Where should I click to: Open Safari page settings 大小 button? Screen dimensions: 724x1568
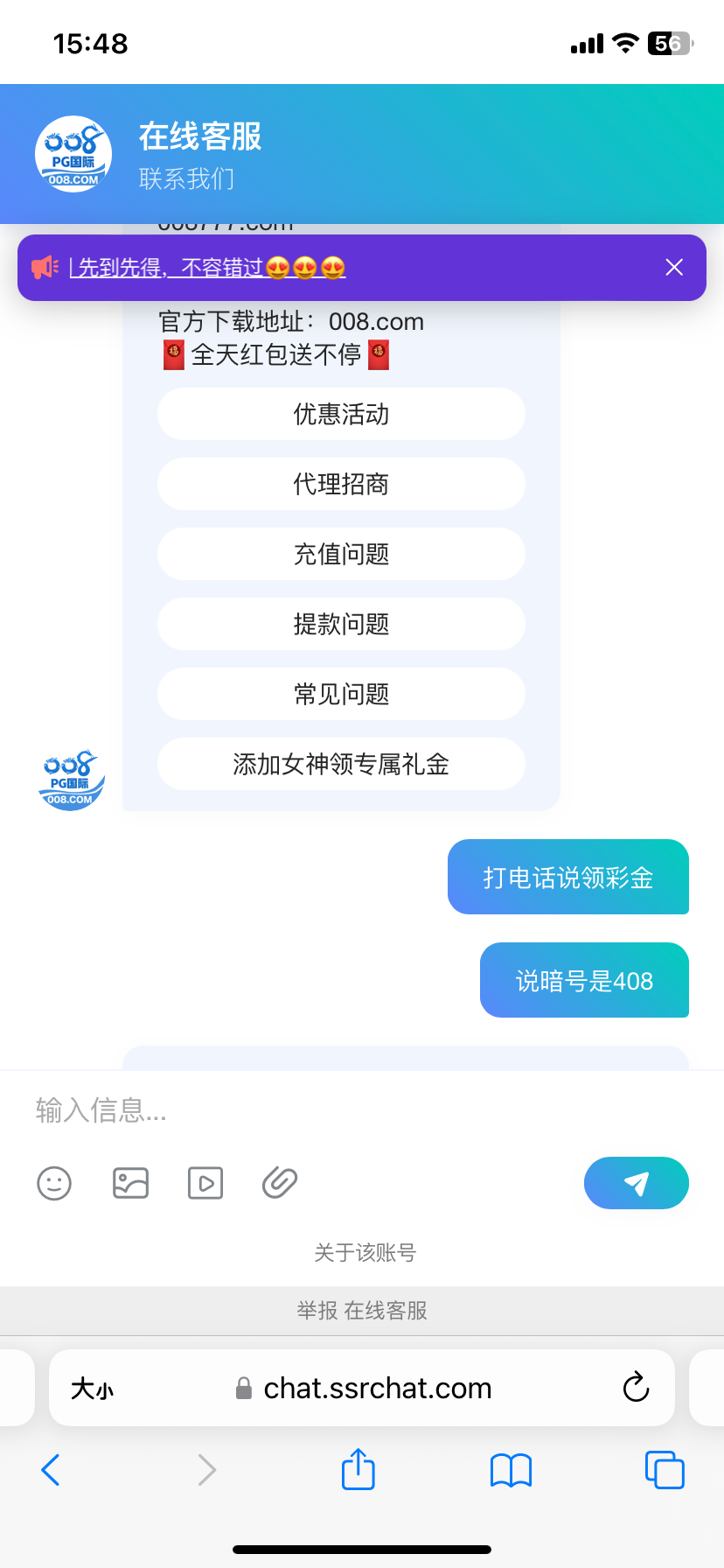pyautogui.click(x=92, y=1389)
